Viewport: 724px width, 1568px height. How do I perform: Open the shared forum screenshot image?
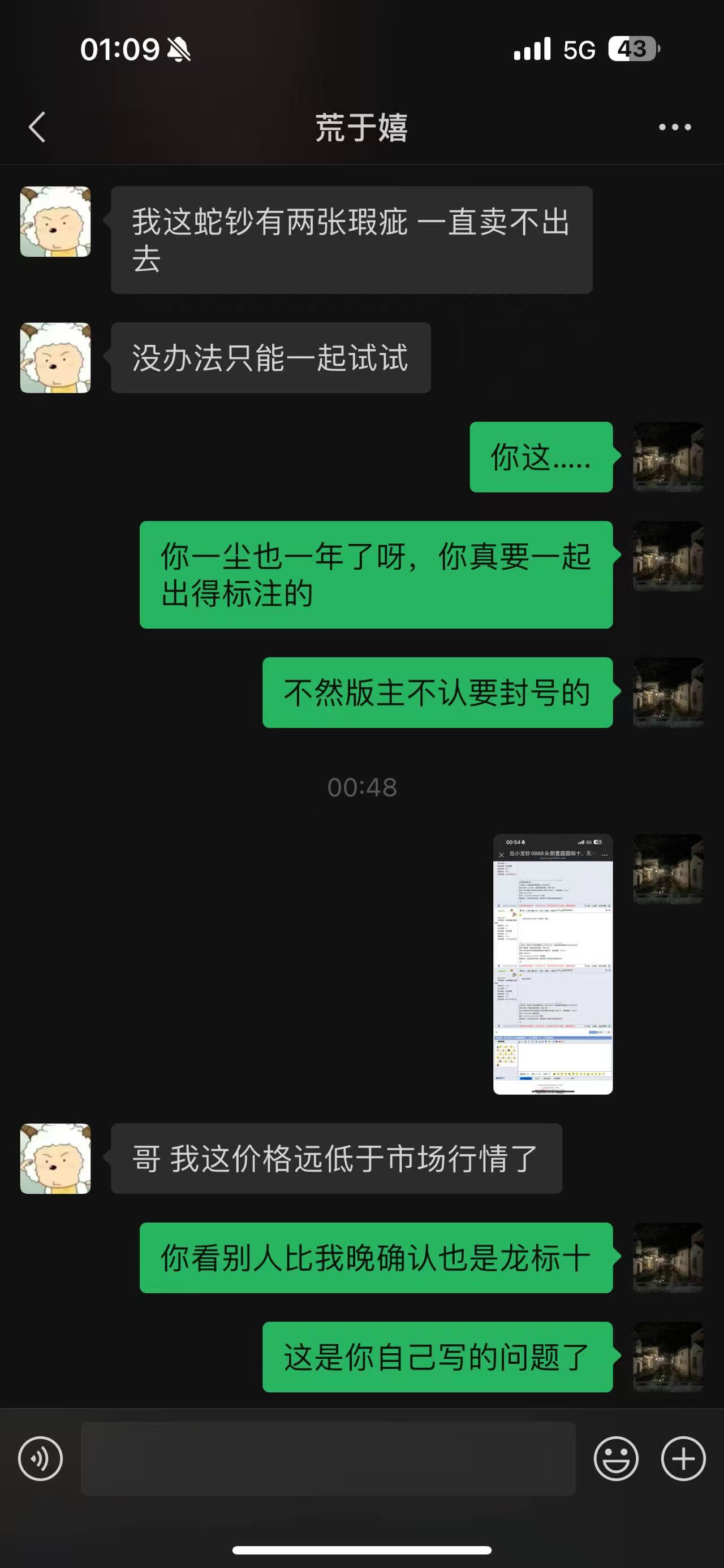(x=552, y=964)
